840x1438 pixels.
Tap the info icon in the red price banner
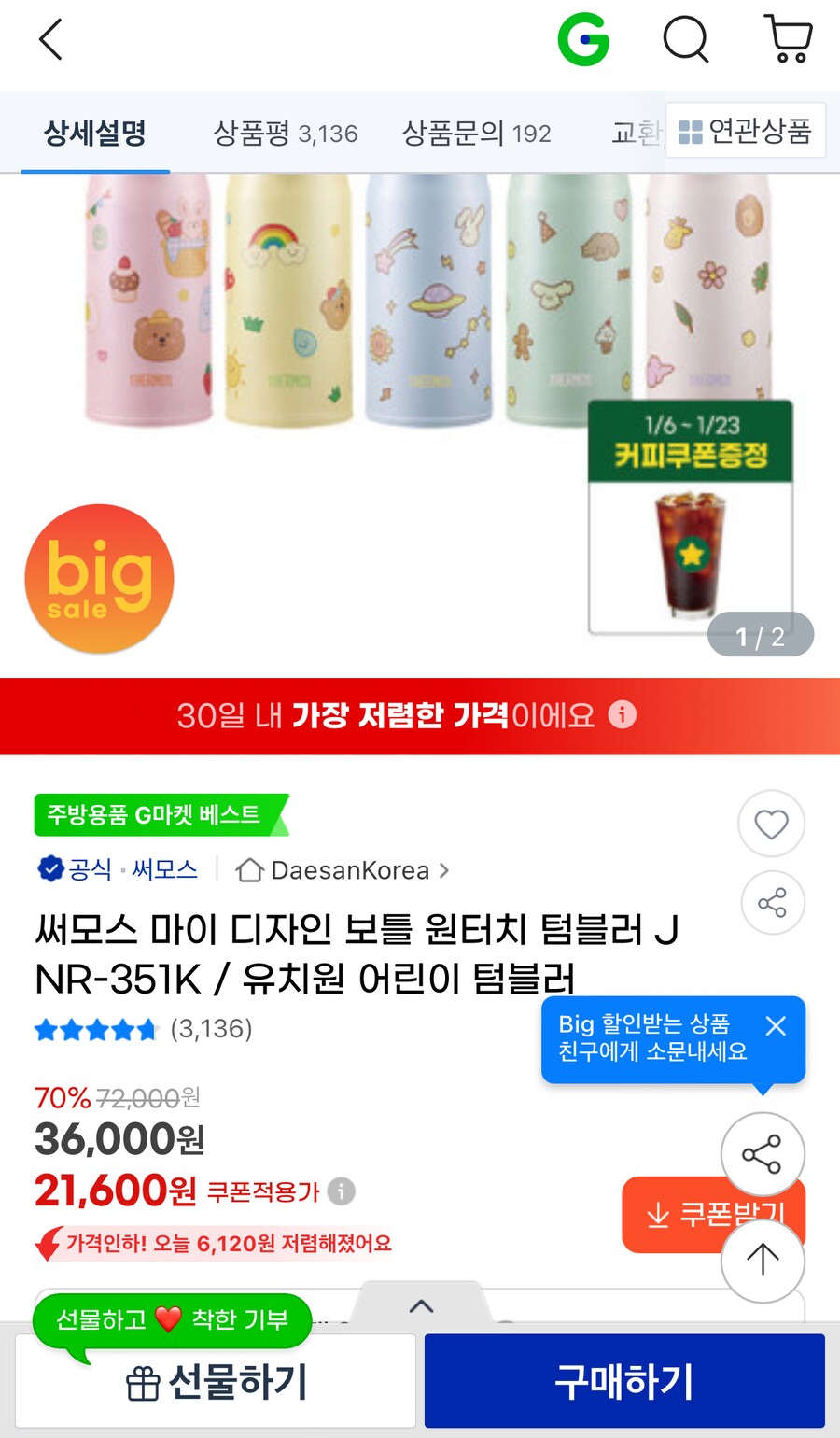(623, 715)
